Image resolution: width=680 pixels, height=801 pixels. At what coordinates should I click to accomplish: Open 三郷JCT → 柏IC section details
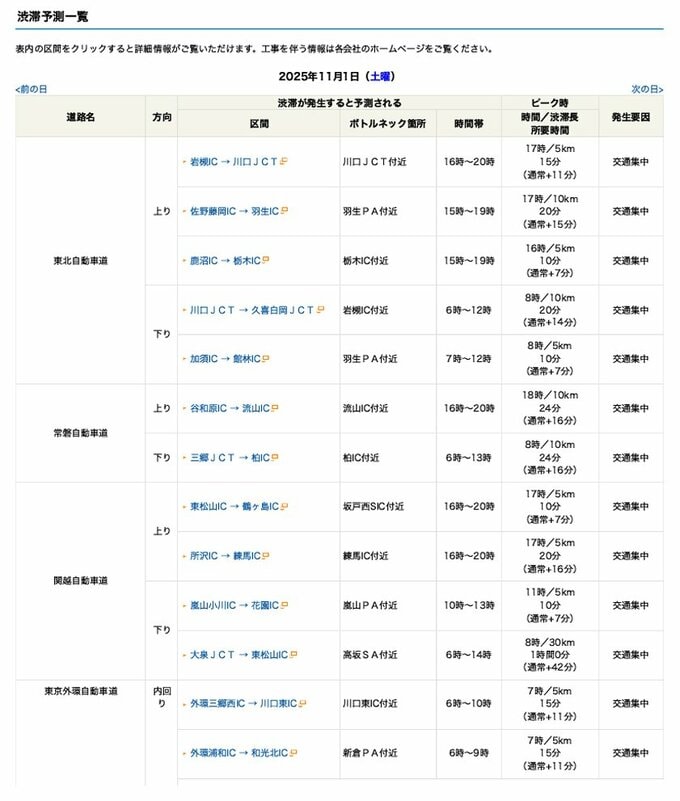[225, 457]
